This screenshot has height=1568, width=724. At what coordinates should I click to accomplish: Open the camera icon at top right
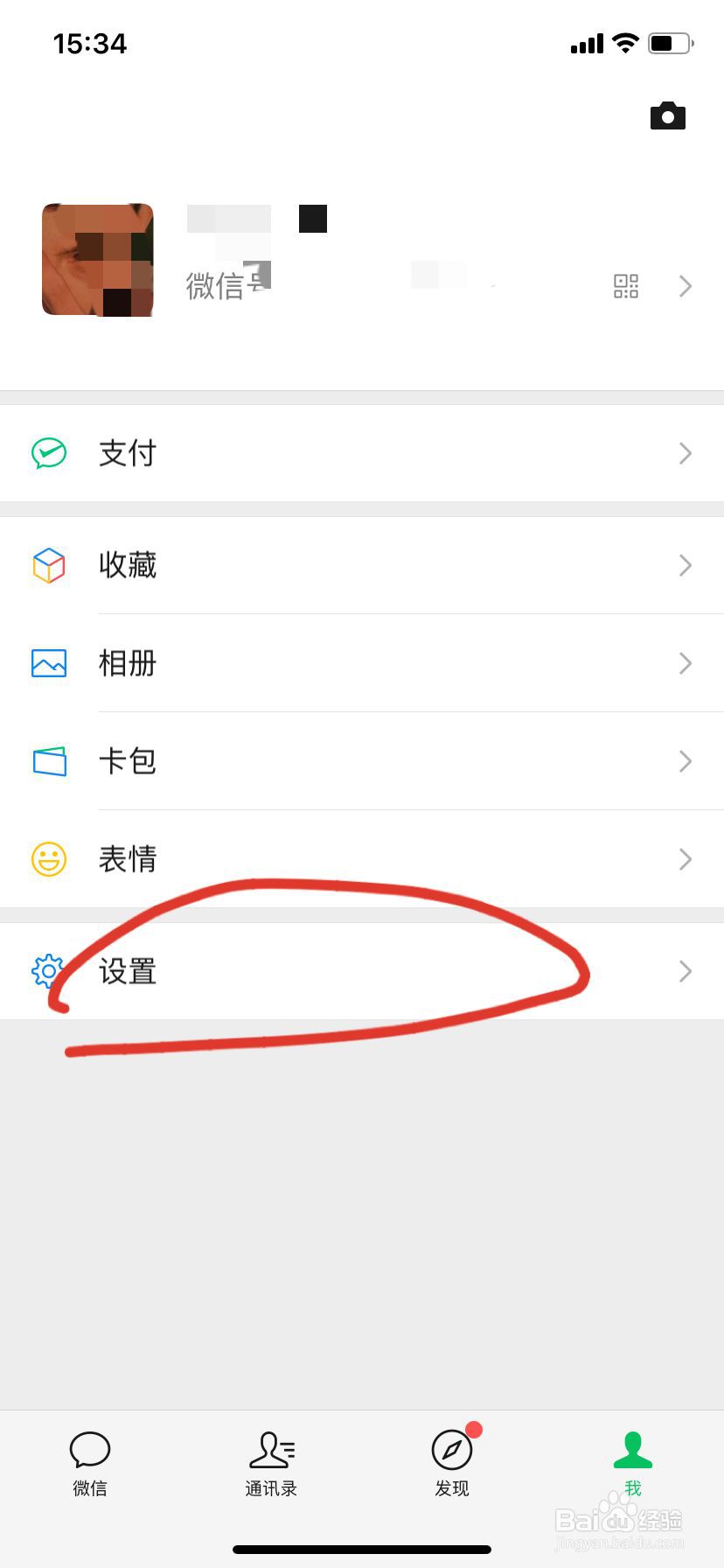click(667, 115)
